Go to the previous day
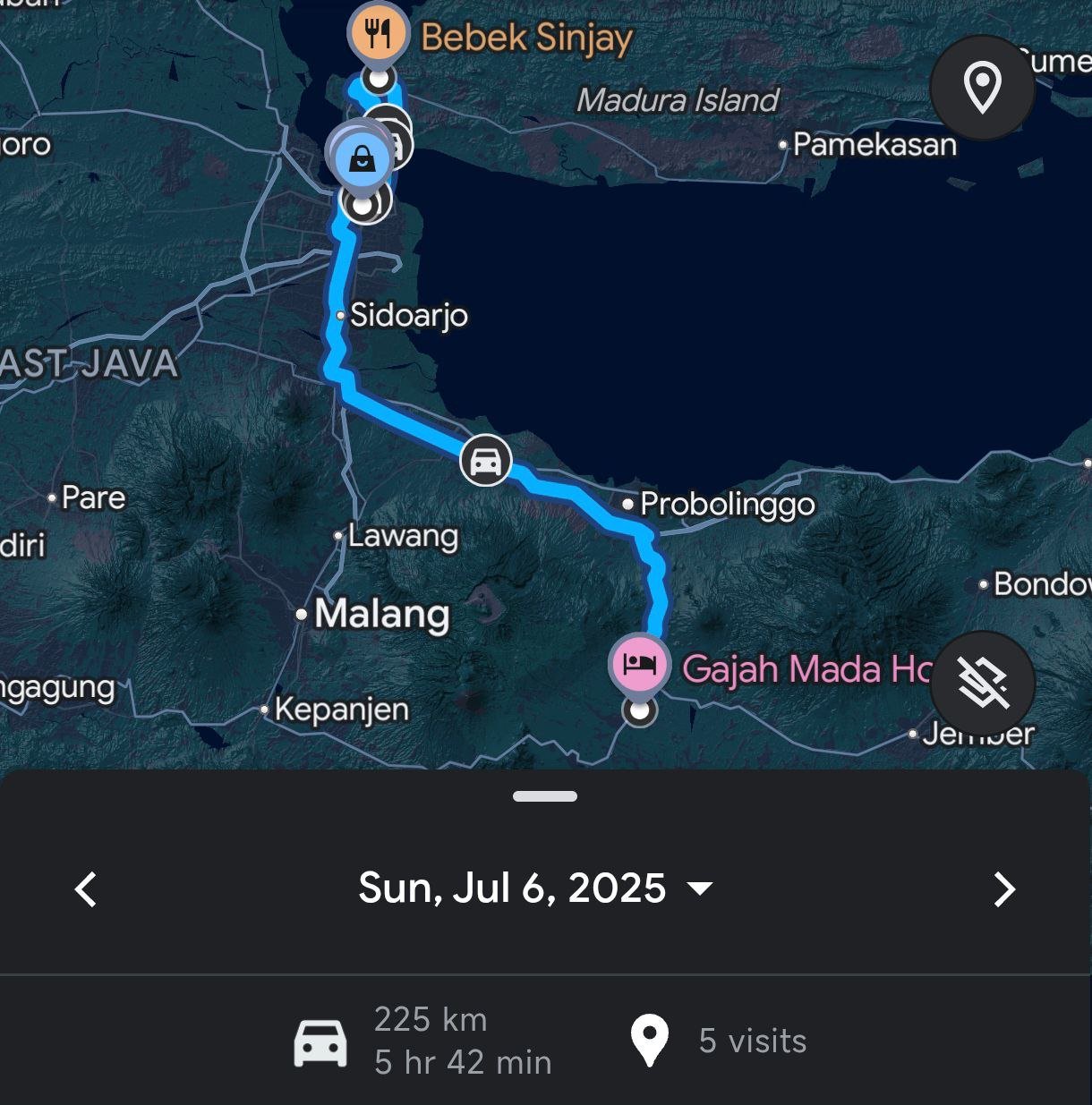1092x1105 pixels. 86,889
